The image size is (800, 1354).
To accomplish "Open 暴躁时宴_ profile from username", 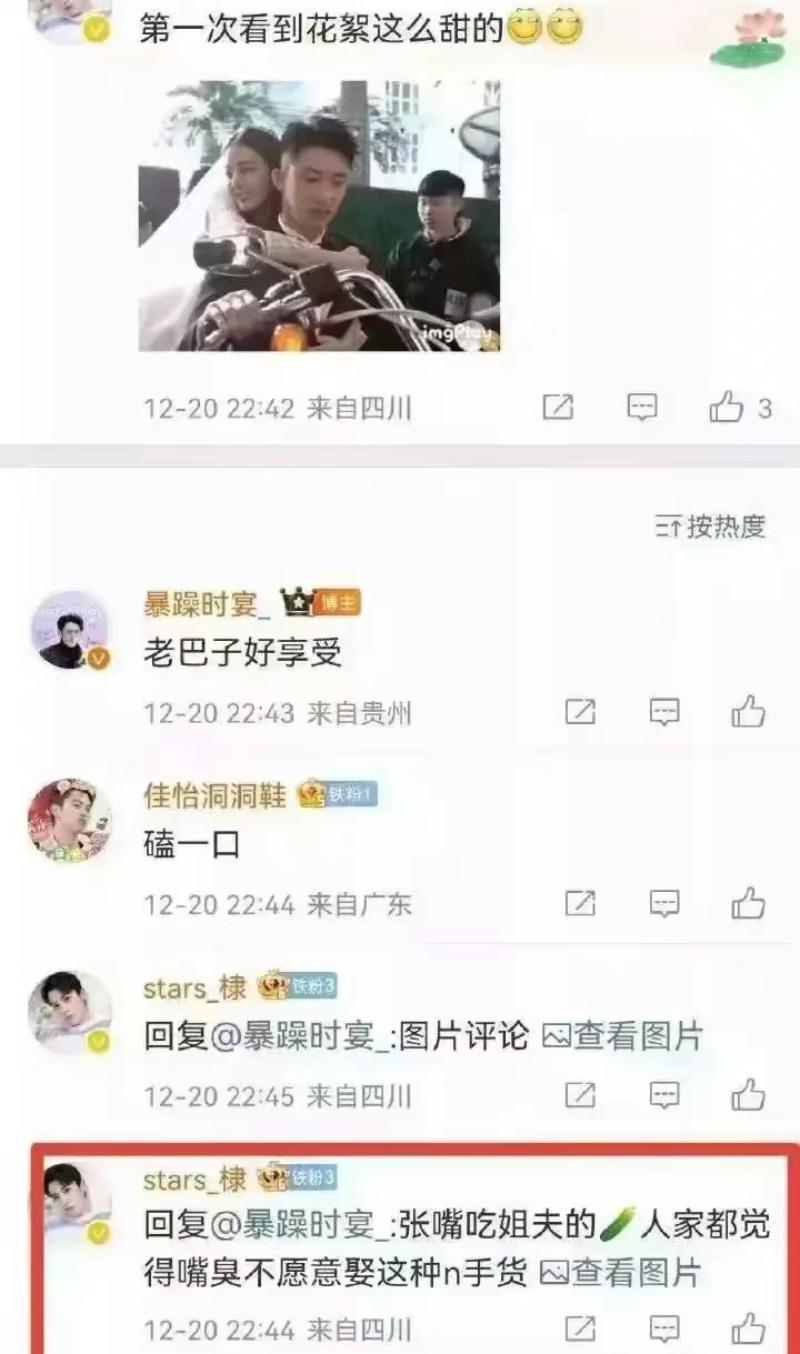I will click(200, 604).
